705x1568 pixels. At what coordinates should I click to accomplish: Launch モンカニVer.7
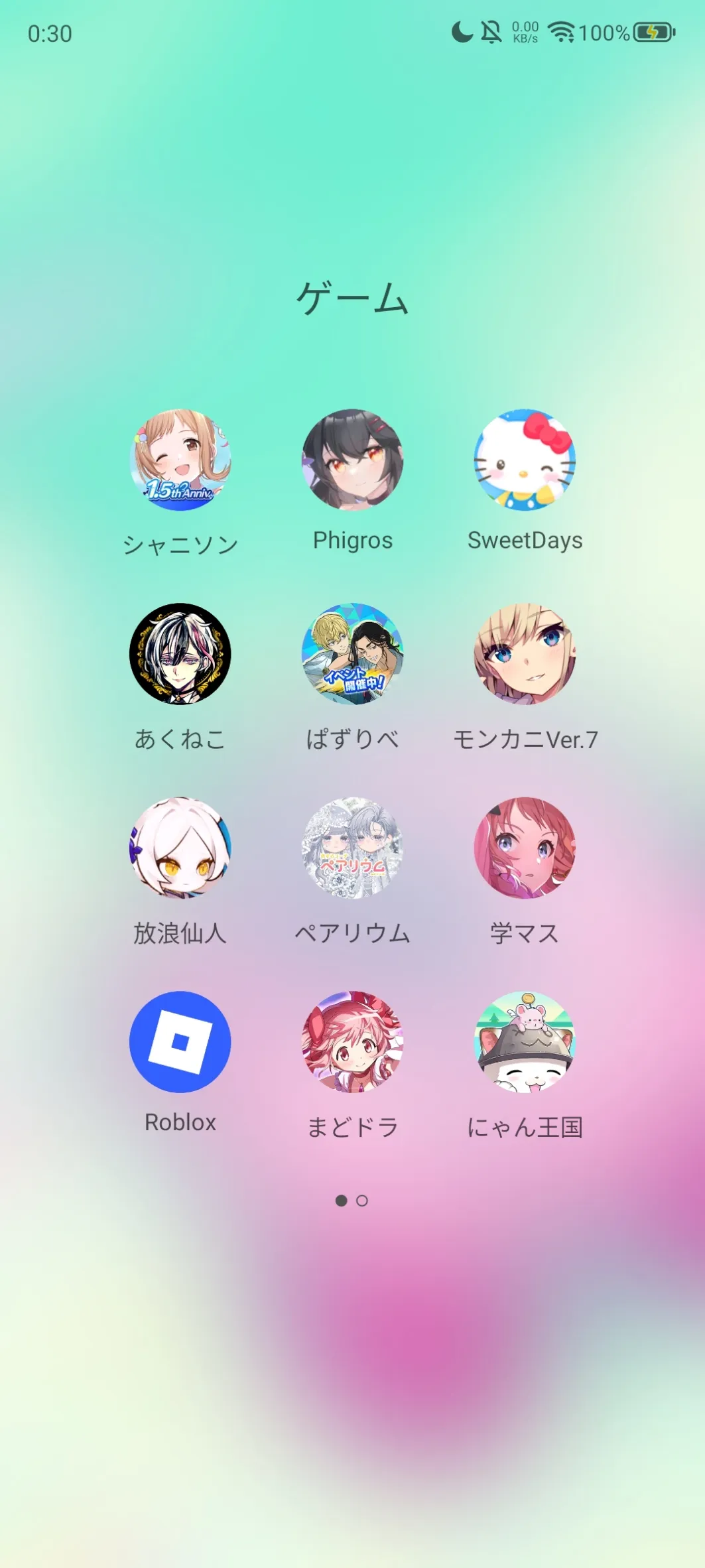pyautogui.click(x=525, y=654)
